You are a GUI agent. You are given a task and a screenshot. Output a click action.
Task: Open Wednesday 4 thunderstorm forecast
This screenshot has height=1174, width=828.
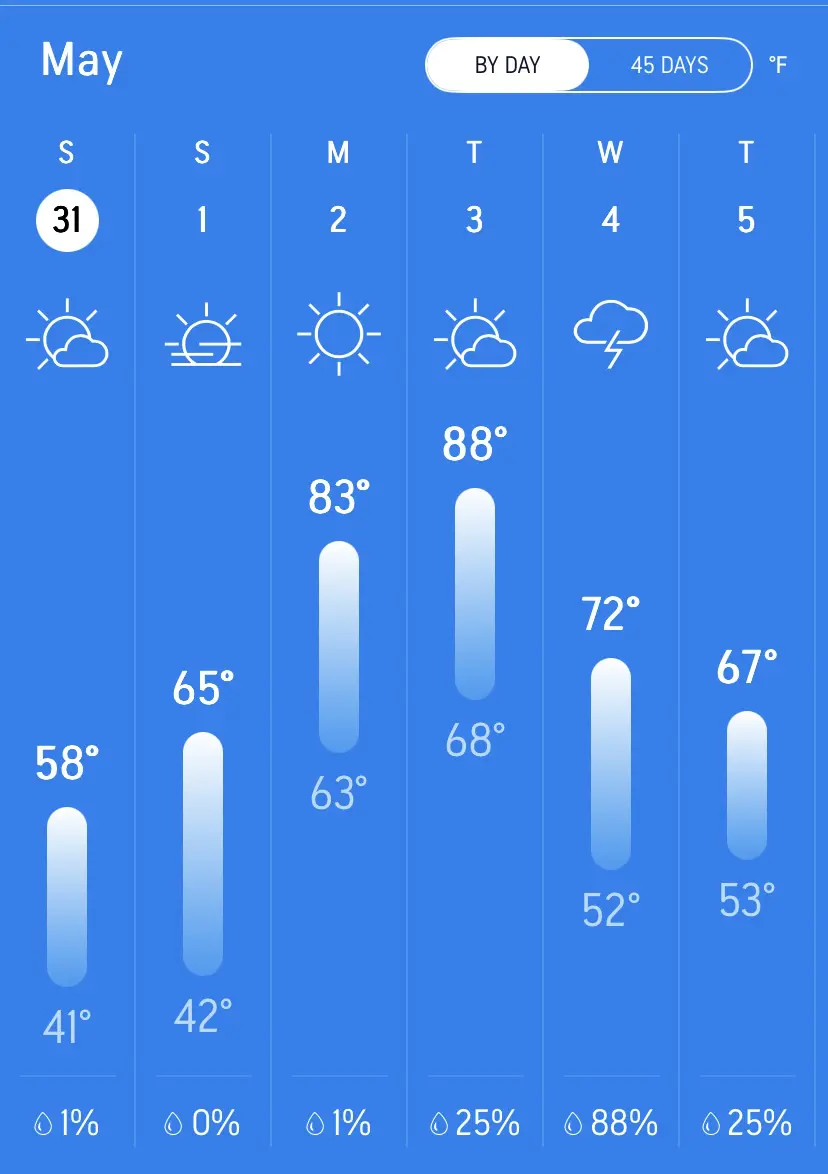pos(610,220)
